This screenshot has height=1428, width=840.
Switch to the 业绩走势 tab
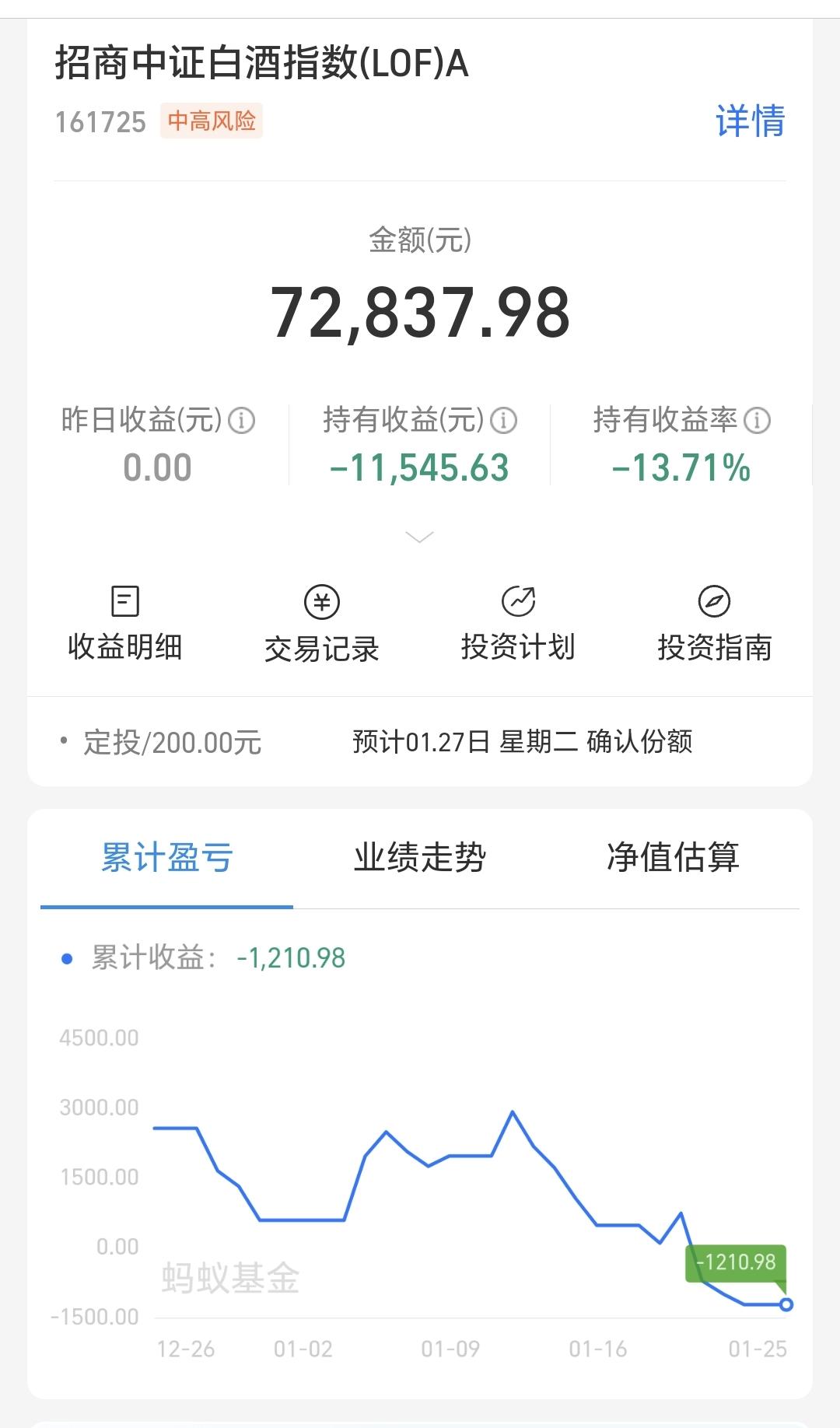click(420, 858)
